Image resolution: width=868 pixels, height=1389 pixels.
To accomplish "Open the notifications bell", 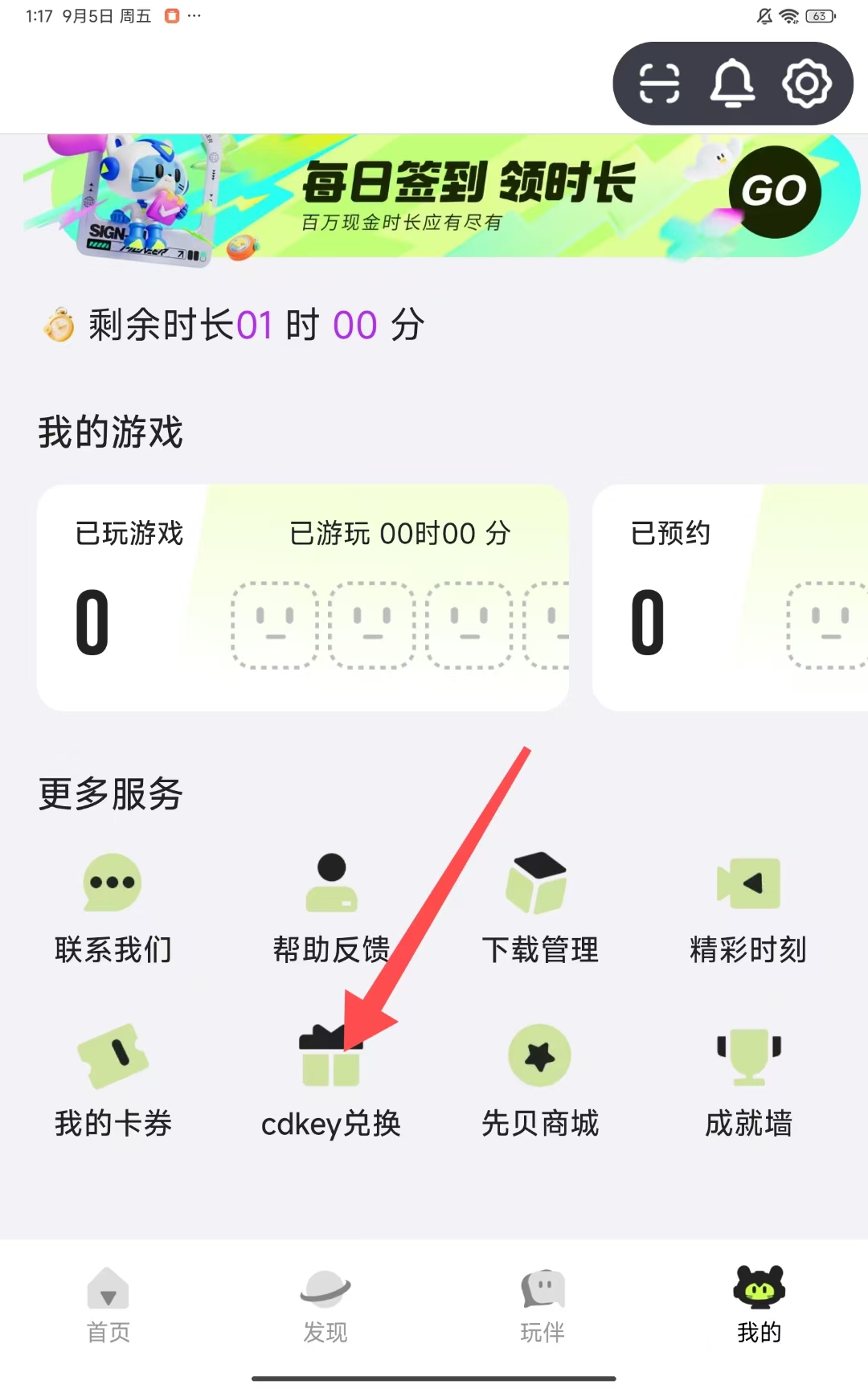I will tap(732, 84).
